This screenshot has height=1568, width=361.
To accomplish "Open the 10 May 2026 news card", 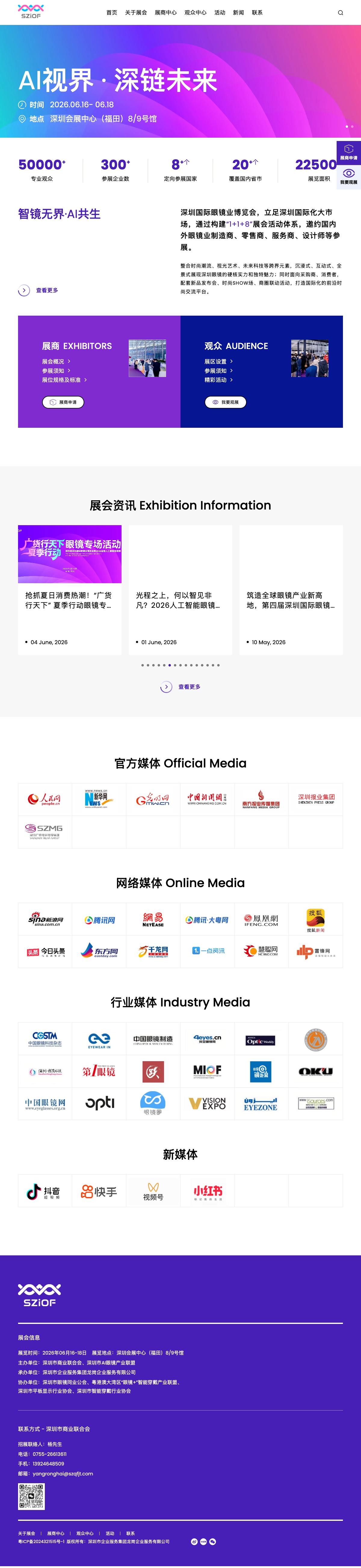I will point(291,590).
